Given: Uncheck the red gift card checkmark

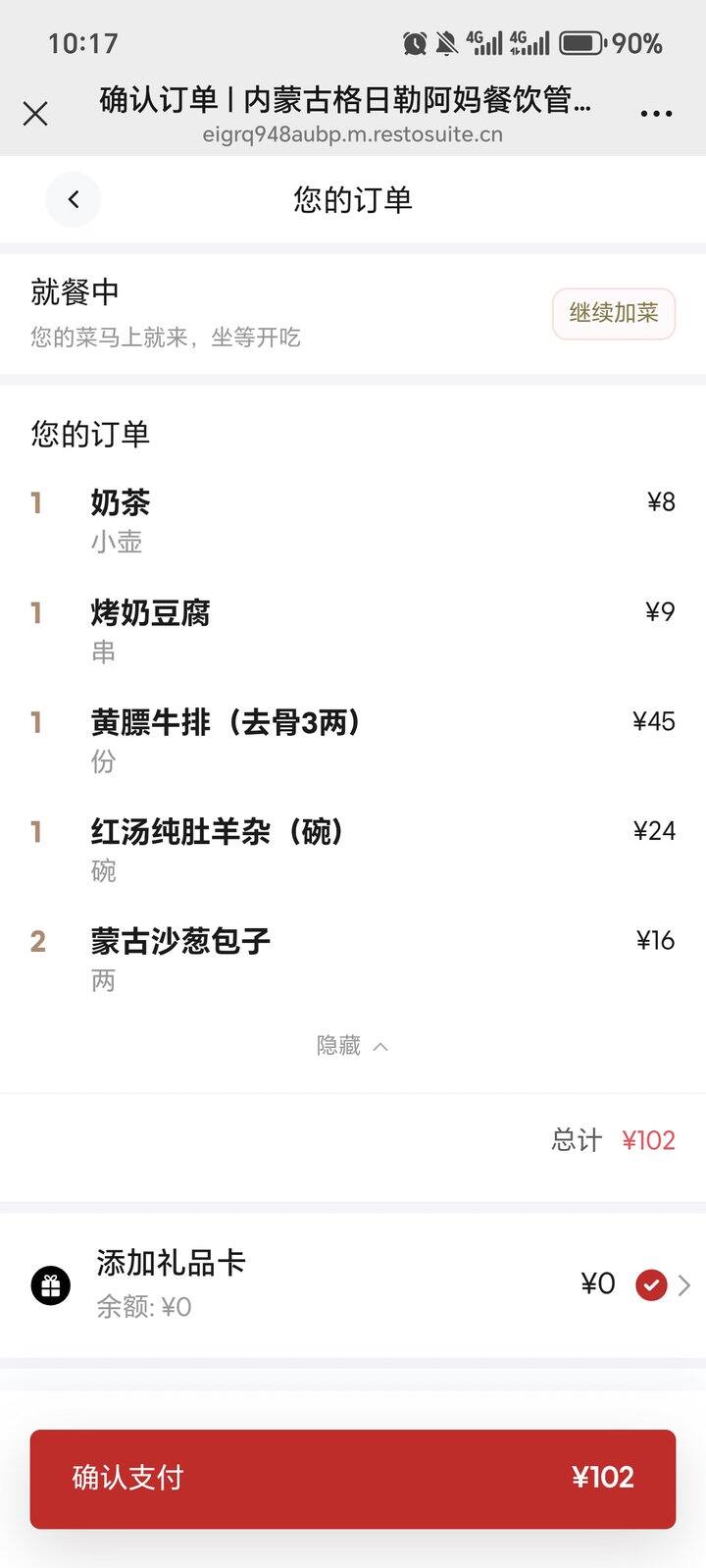Looking at the screenshot, I should coord(651,1283).
